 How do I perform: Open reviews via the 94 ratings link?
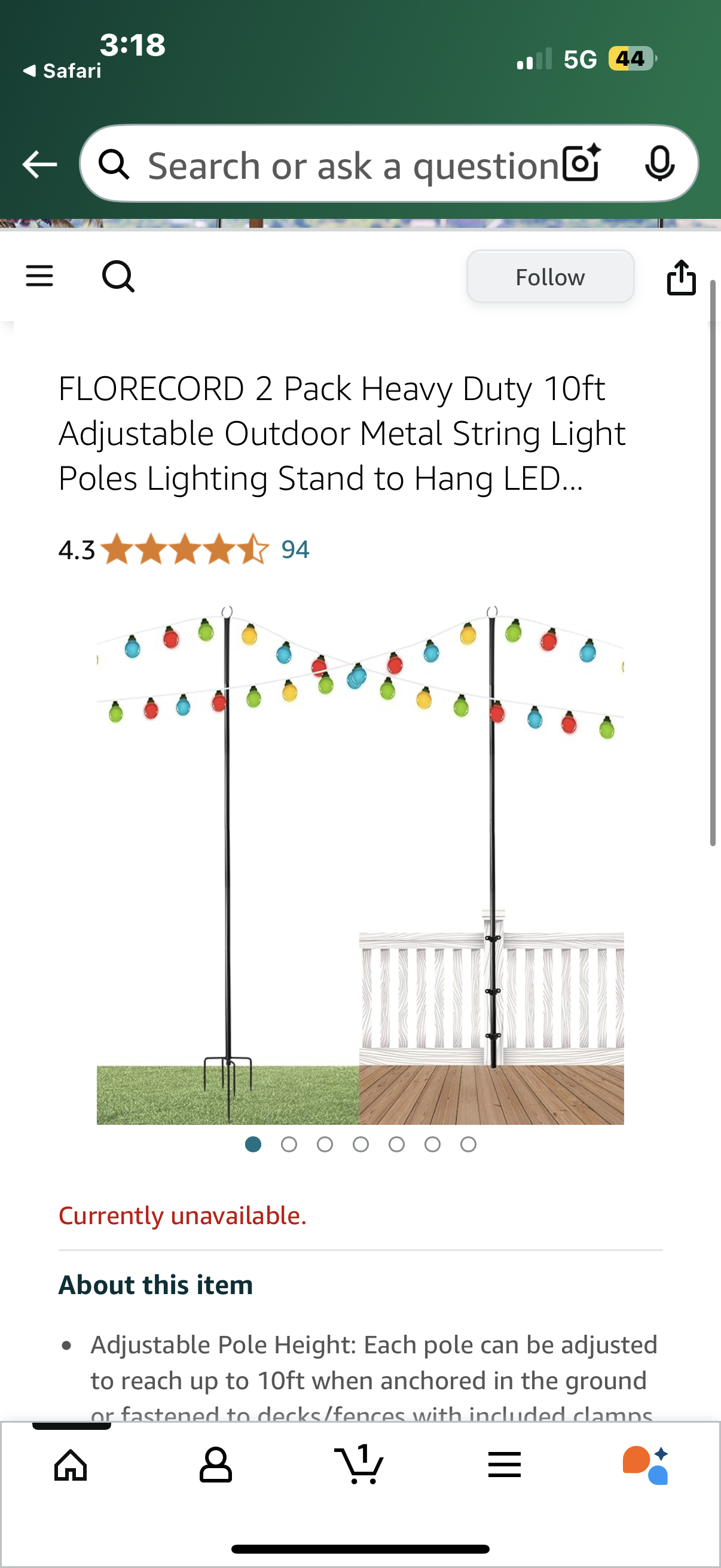point(295,550)
